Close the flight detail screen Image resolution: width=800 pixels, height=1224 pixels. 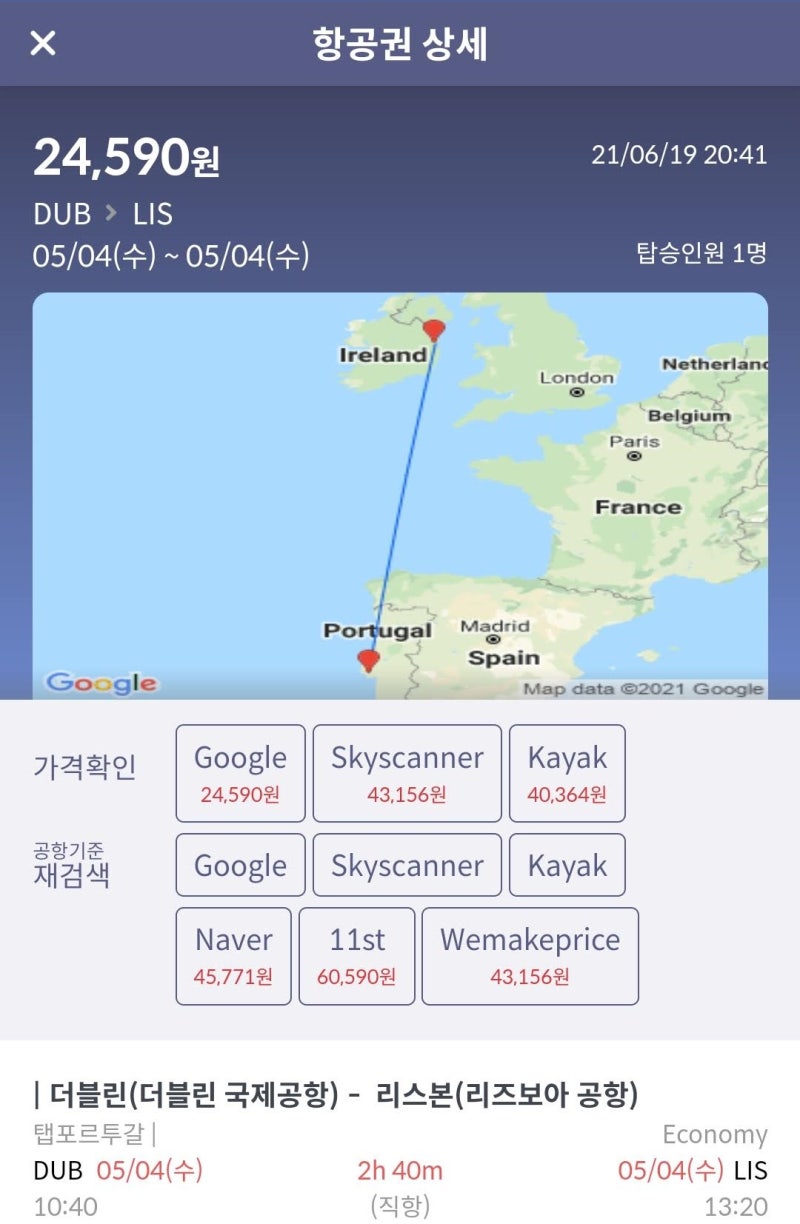tap(43, 43)
